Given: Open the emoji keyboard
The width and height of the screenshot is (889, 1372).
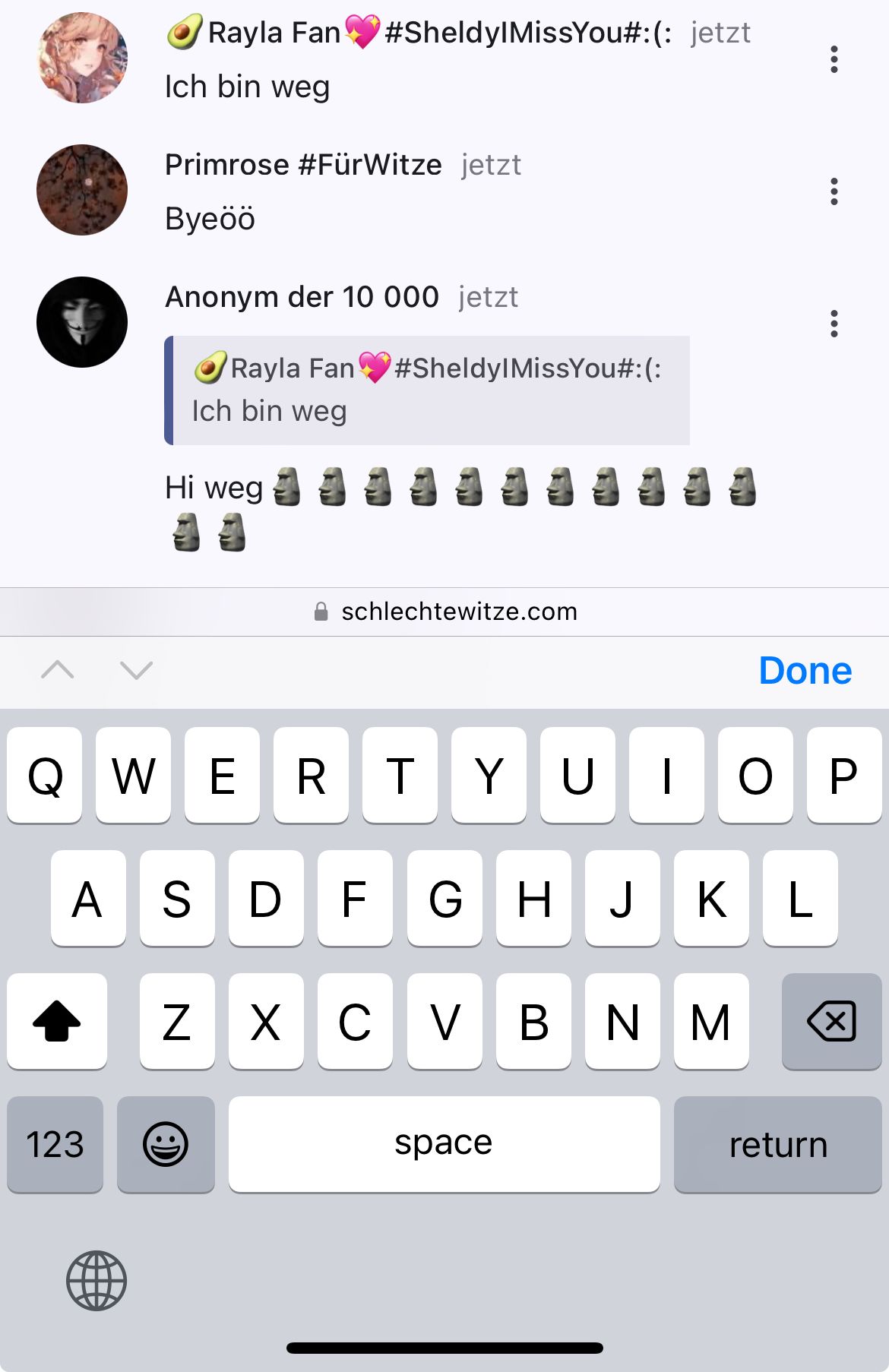Looking at the screenshot, I should click(166, 1144).
